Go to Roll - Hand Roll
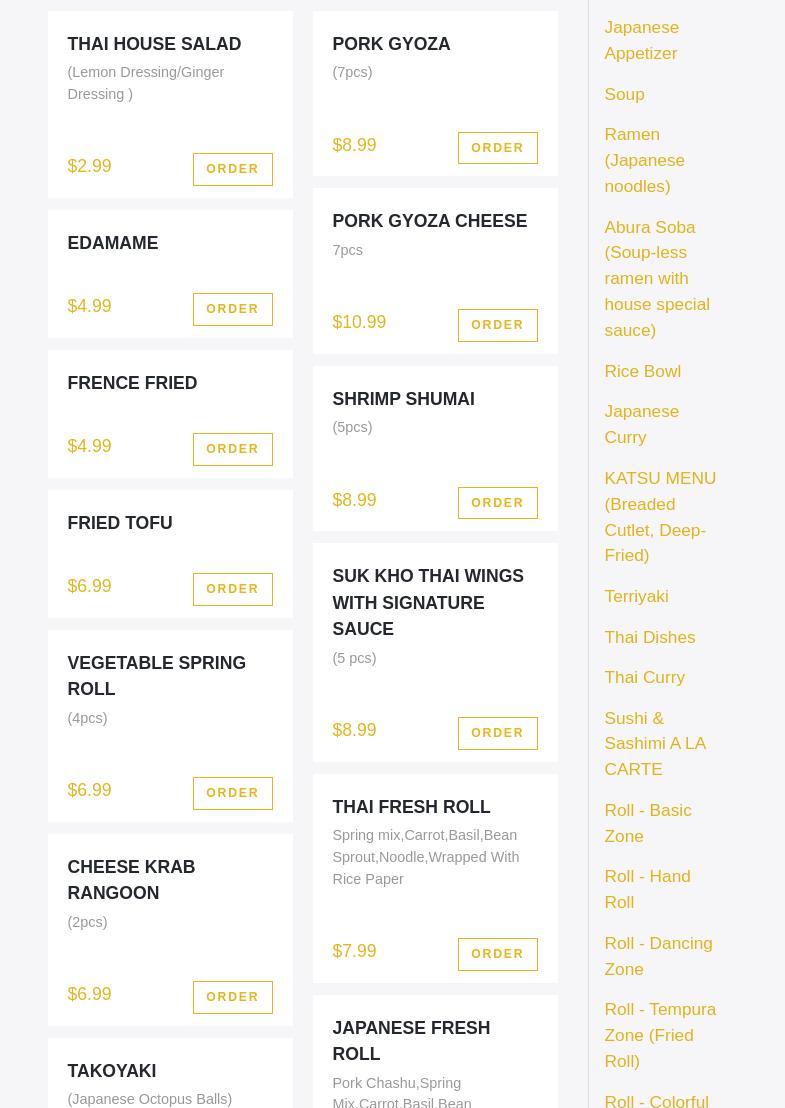Image resolution: width=785 pixels, height=1108 pixels. click(x=647, y=889)
